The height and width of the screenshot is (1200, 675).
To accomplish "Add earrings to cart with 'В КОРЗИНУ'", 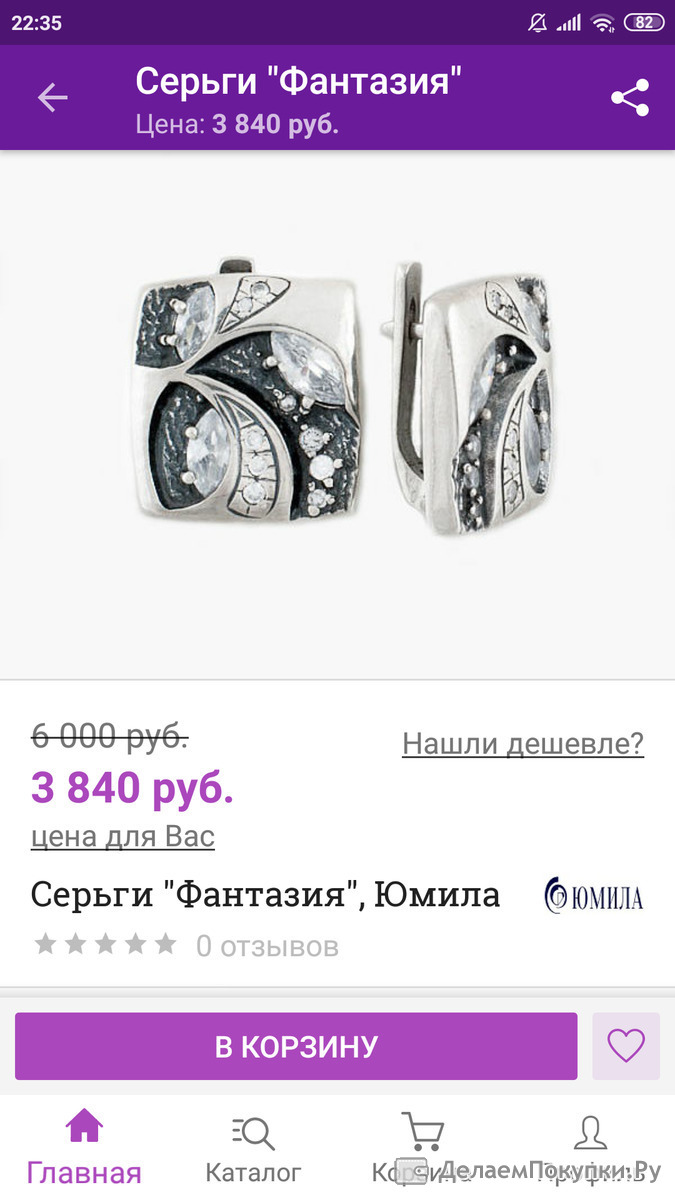I will [296, 1046].
